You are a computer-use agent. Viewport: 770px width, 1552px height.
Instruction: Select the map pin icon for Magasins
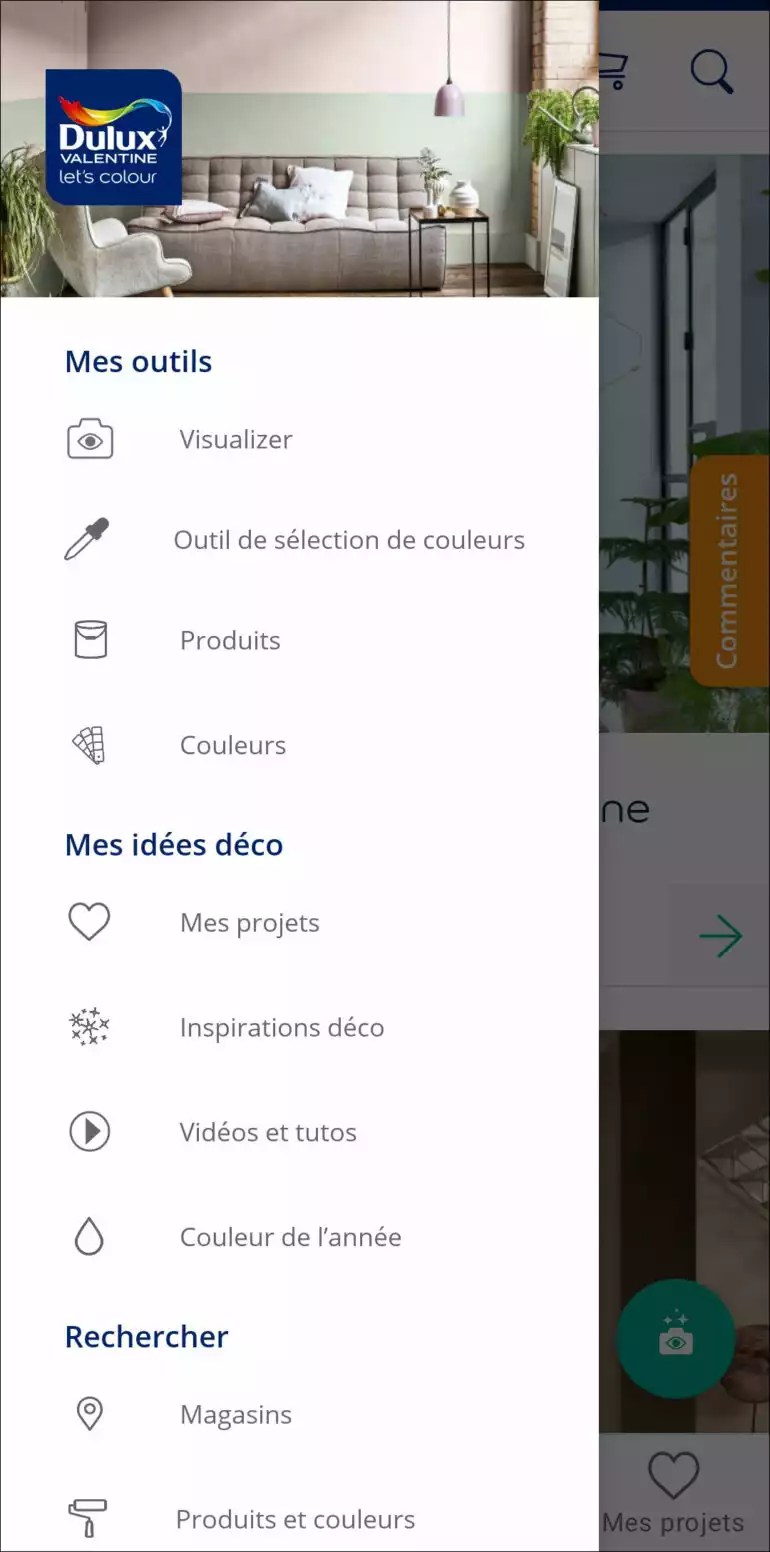(x=89, y=1414)
